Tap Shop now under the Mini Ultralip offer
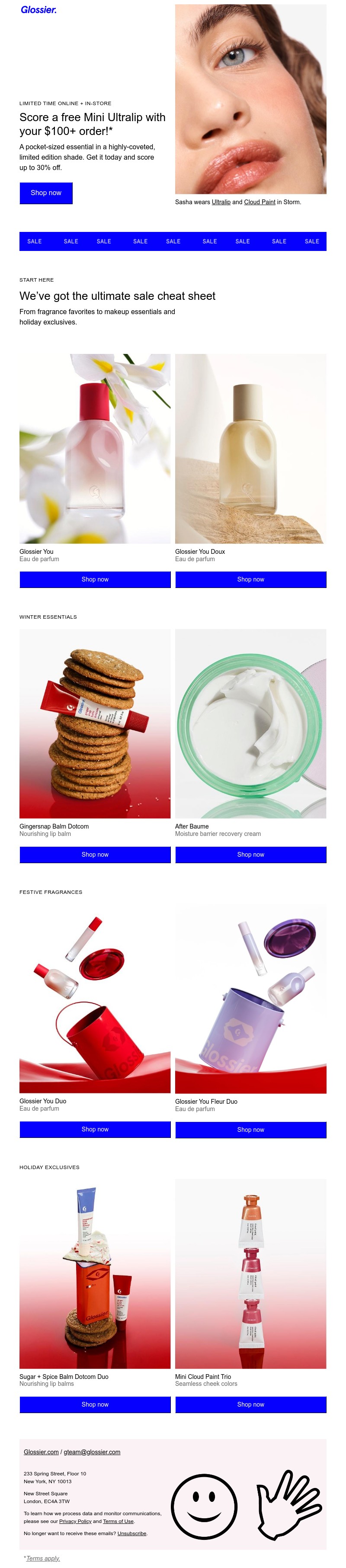The height and width of the screenshot is (1568, 346). tap(45, 193)
